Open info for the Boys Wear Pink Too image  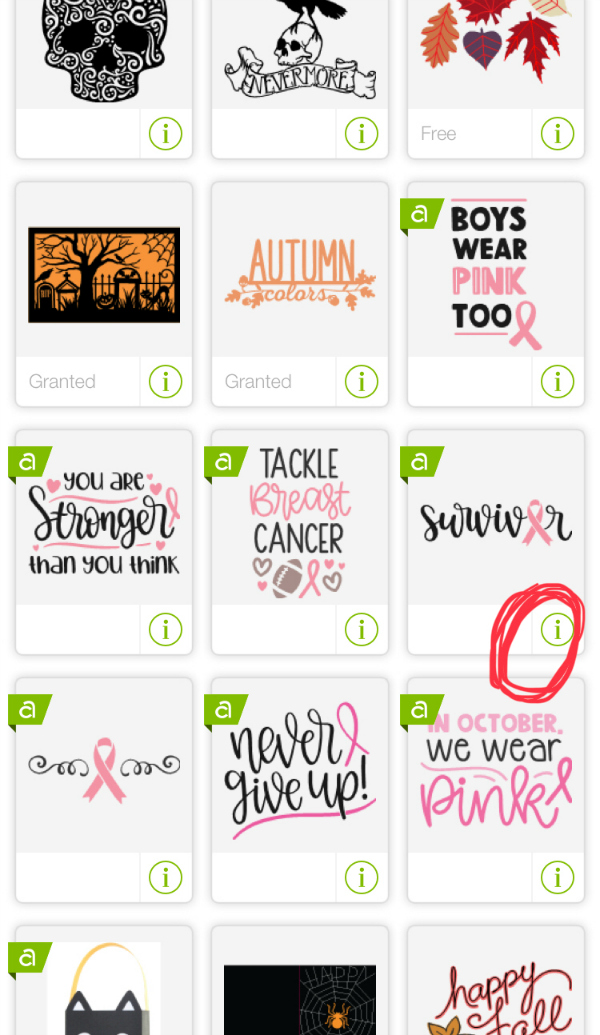(557, 382)
